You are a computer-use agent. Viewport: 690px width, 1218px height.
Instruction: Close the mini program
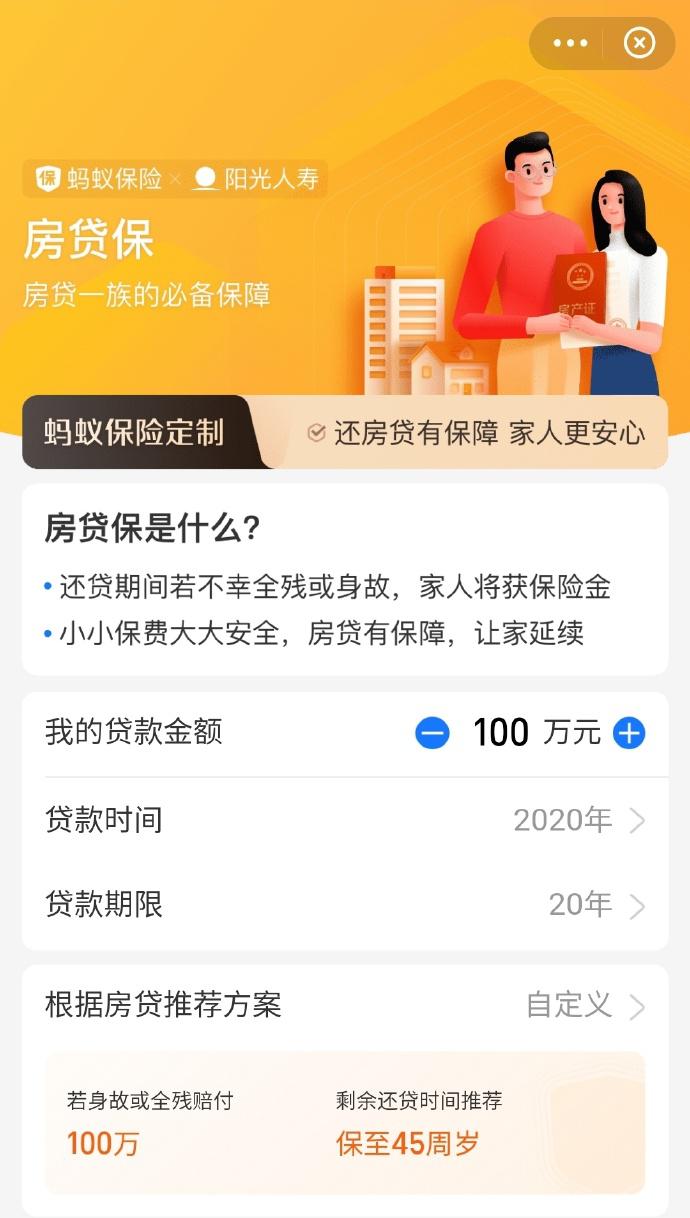pos(639,43)
